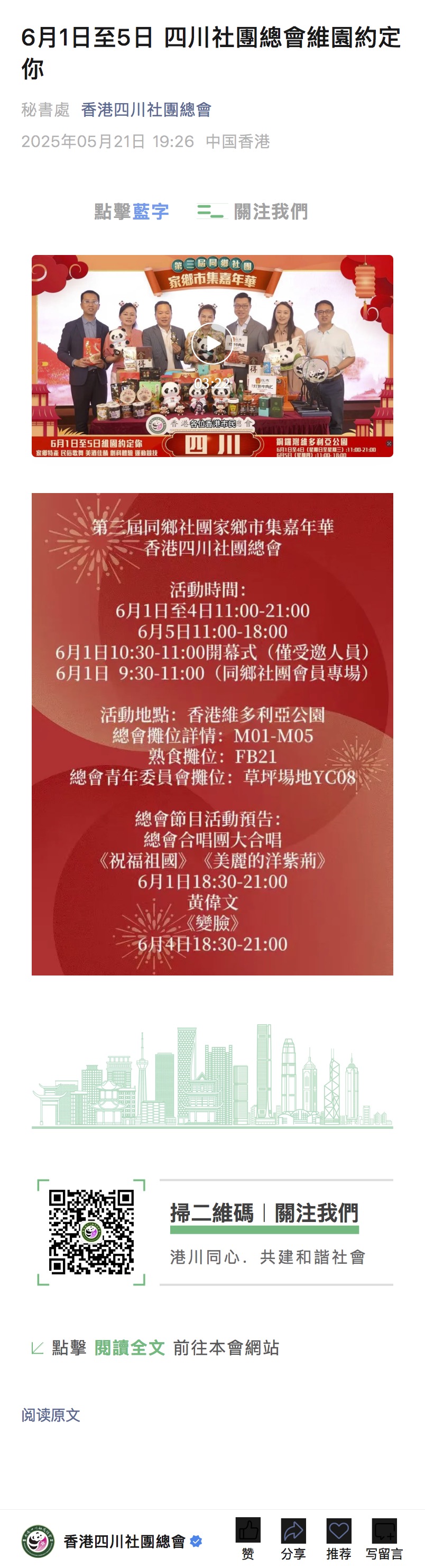Write a comment via 写留言
Screen dimensions: 425x1568
coord(384,1537)
